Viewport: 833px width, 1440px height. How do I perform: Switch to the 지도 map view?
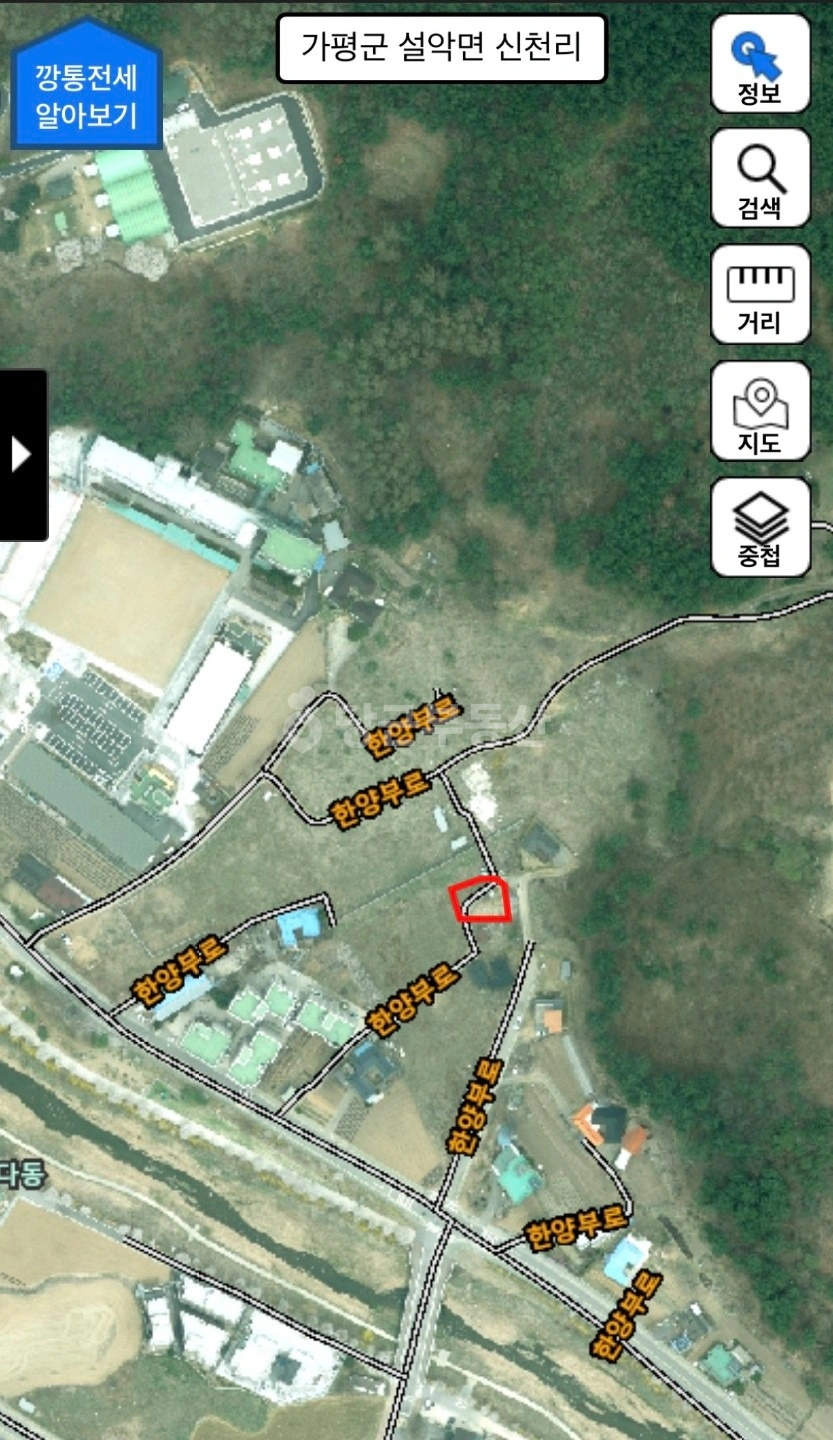[760, 411]
